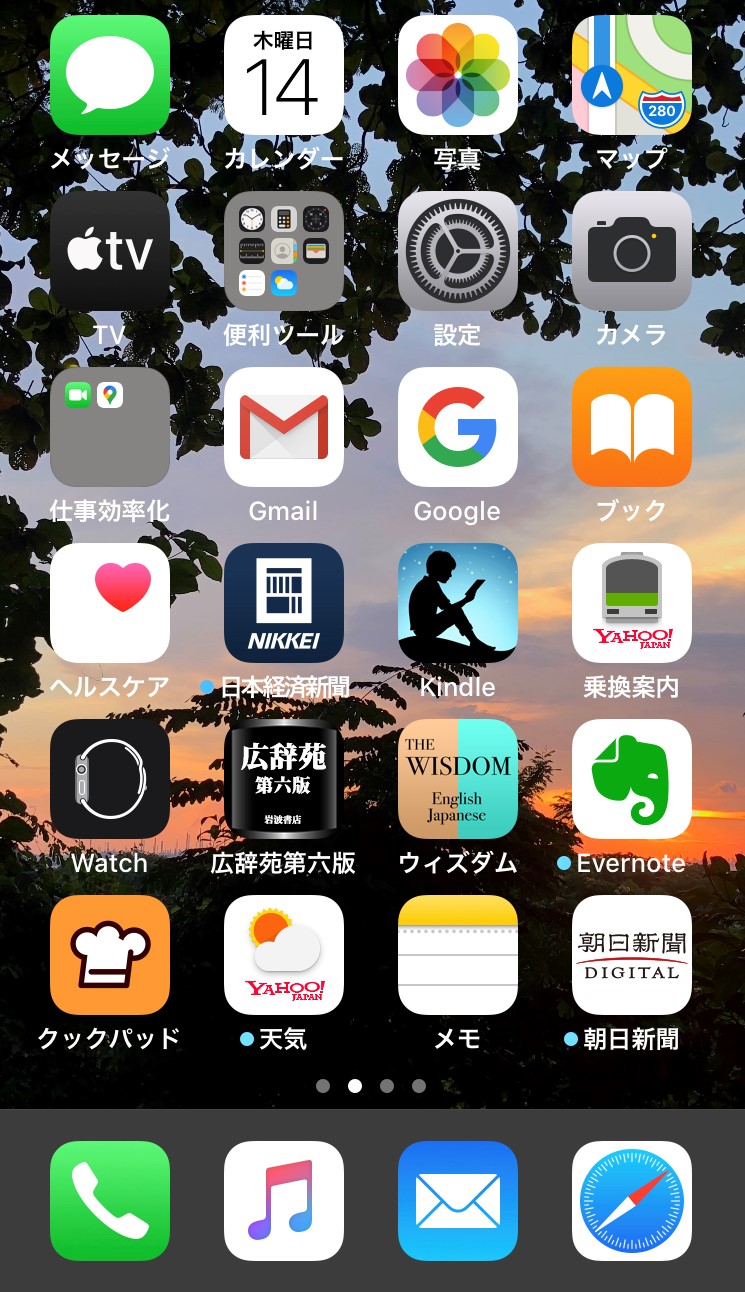Open the メモ app
The height and width of the screenshot is (1292, 745).
click(458, 955)
